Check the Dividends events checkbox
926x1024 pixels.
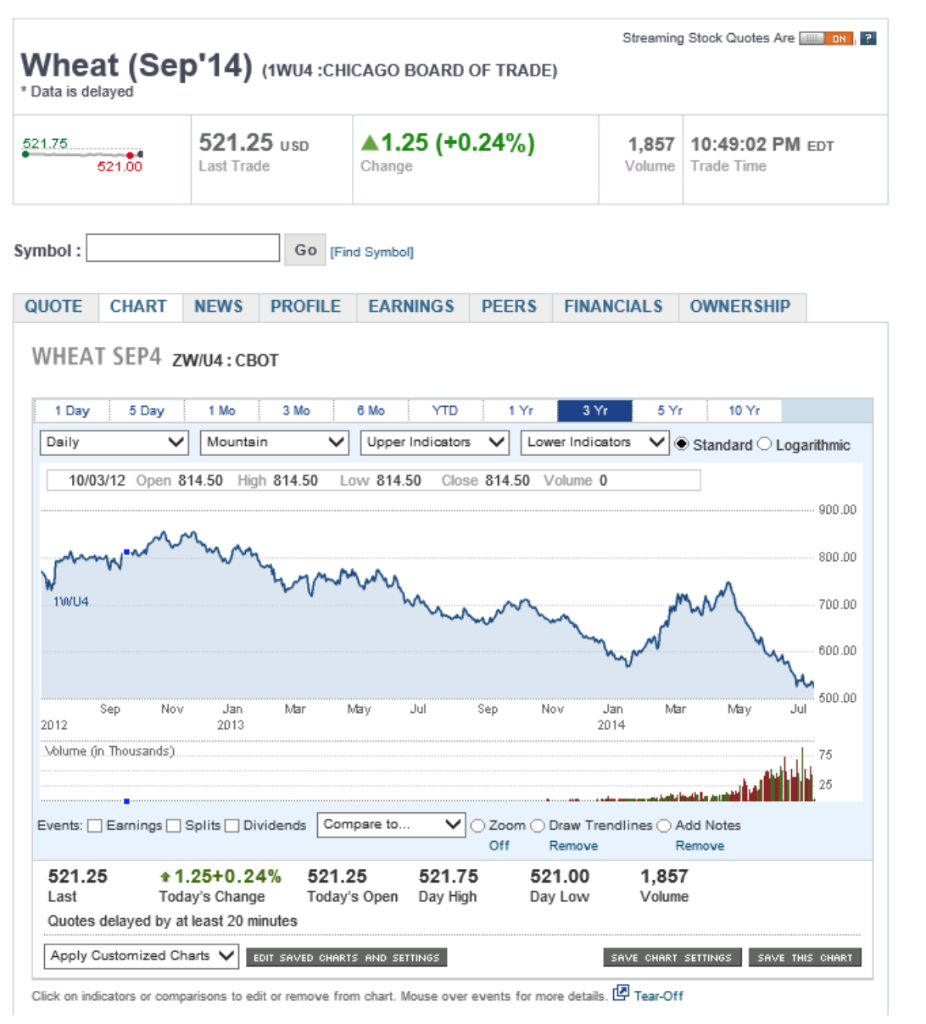pos(232,826)
